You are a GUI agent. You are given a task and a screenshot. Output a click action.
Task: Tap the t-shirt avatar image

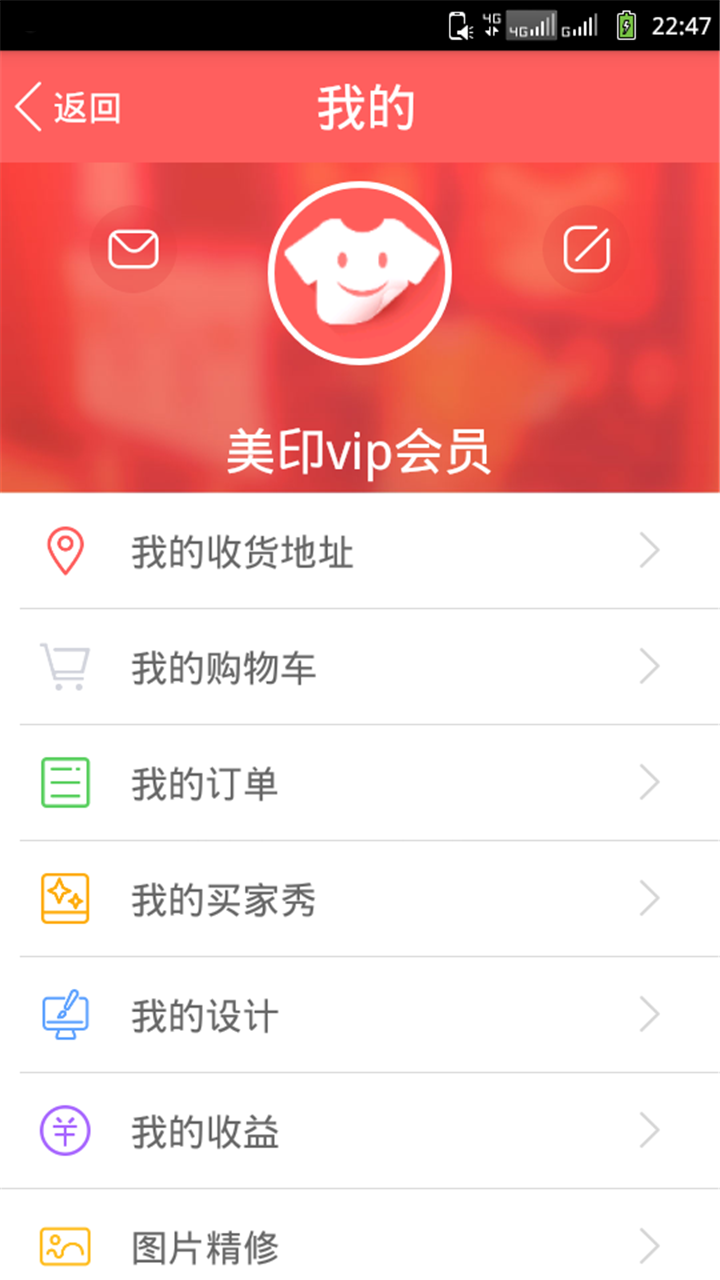pos(360,272)
